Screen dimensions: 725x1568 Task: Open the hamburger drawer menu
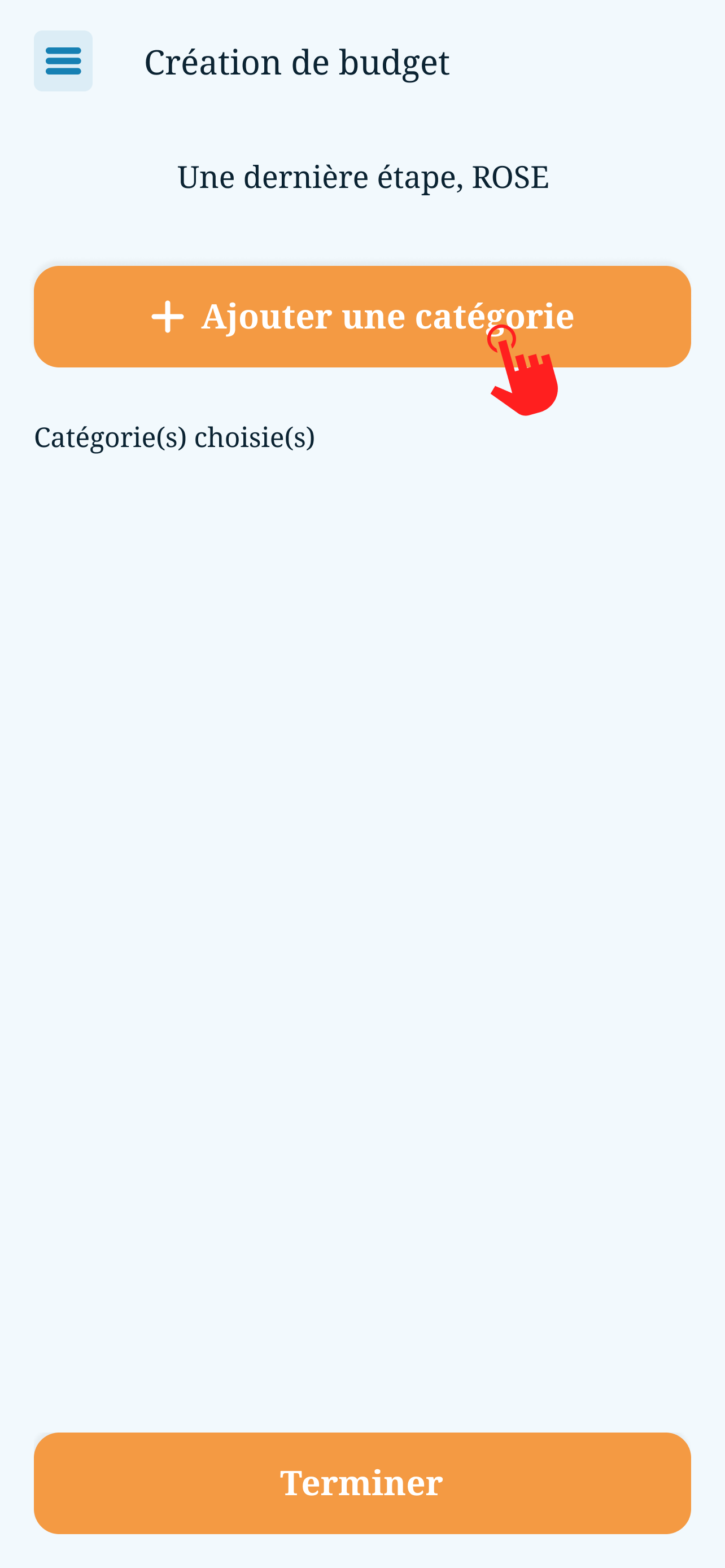(63, 61)
